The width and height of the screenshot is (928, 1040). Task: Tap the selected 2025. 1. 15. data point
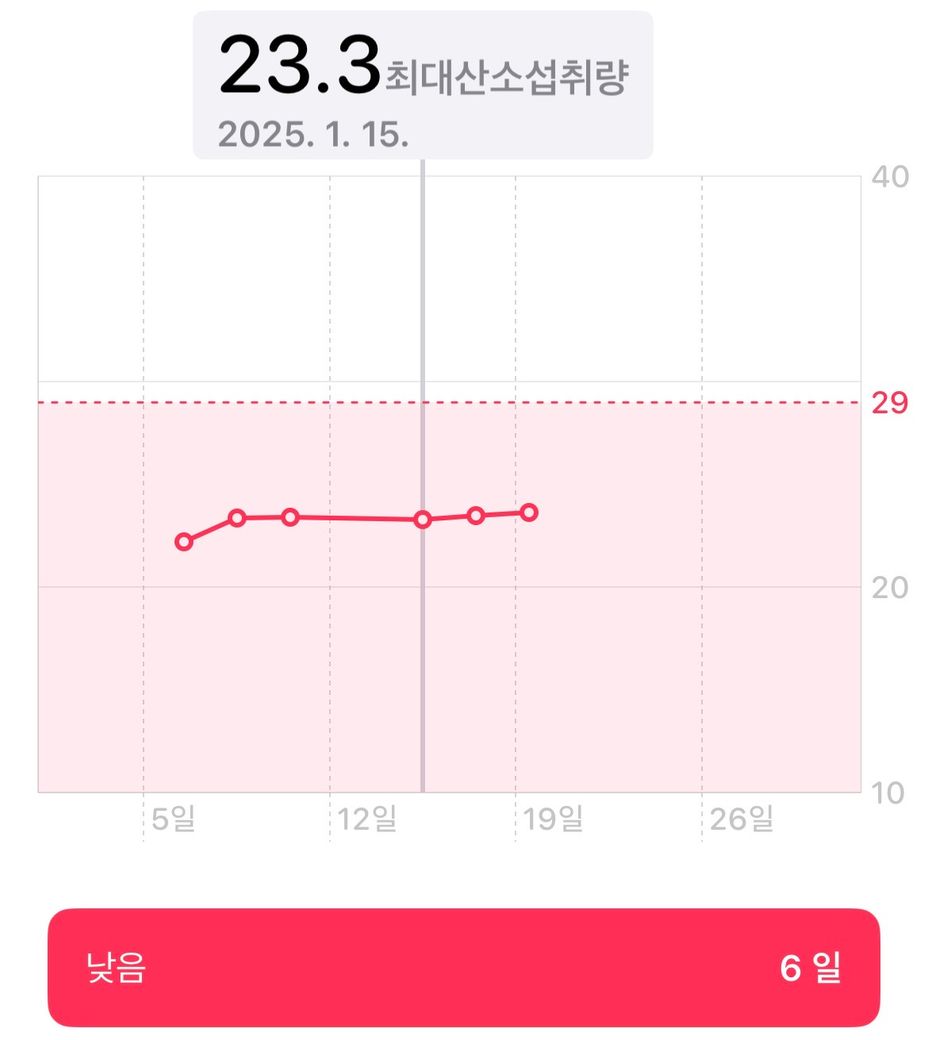click(423, 519)
